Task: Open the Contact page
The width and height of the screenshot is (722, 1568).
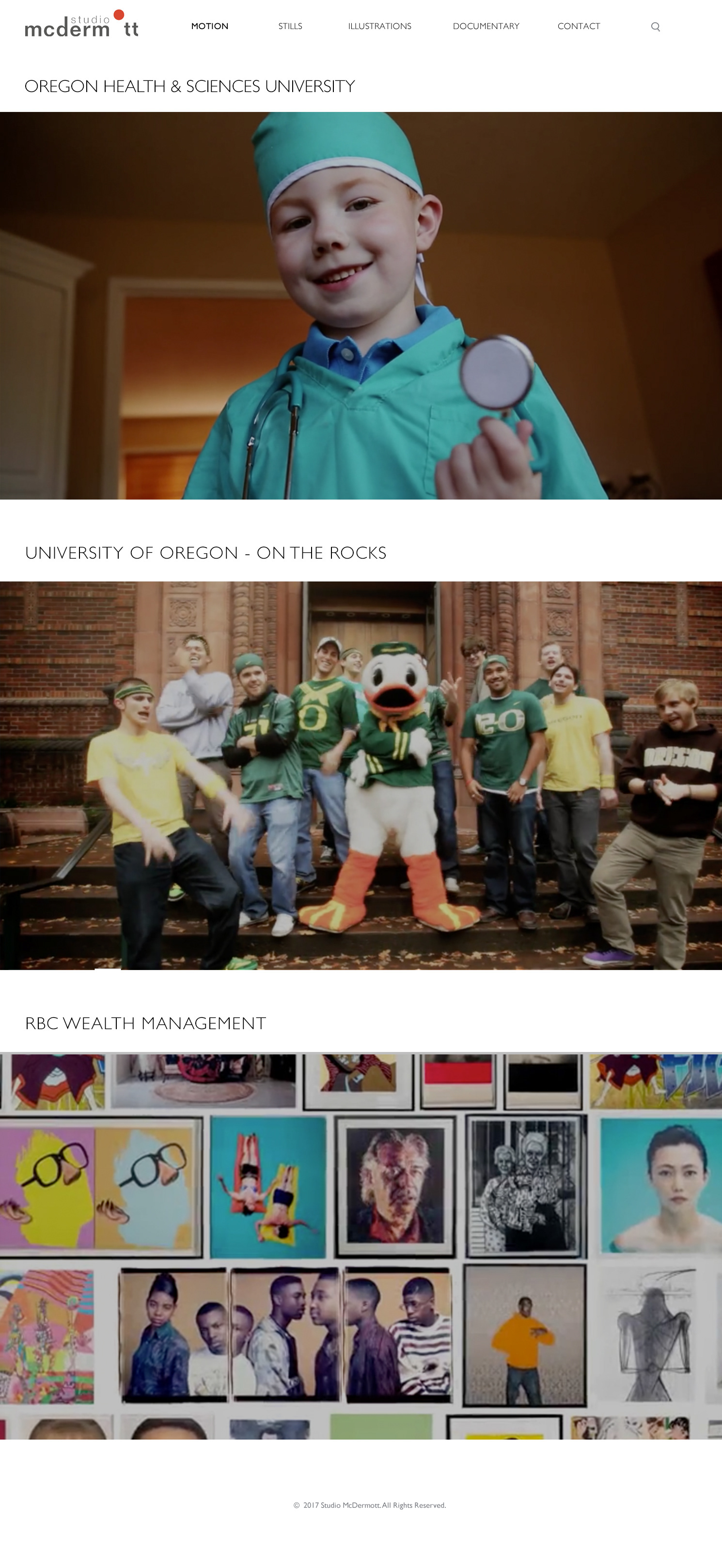Action: (579, 26)
